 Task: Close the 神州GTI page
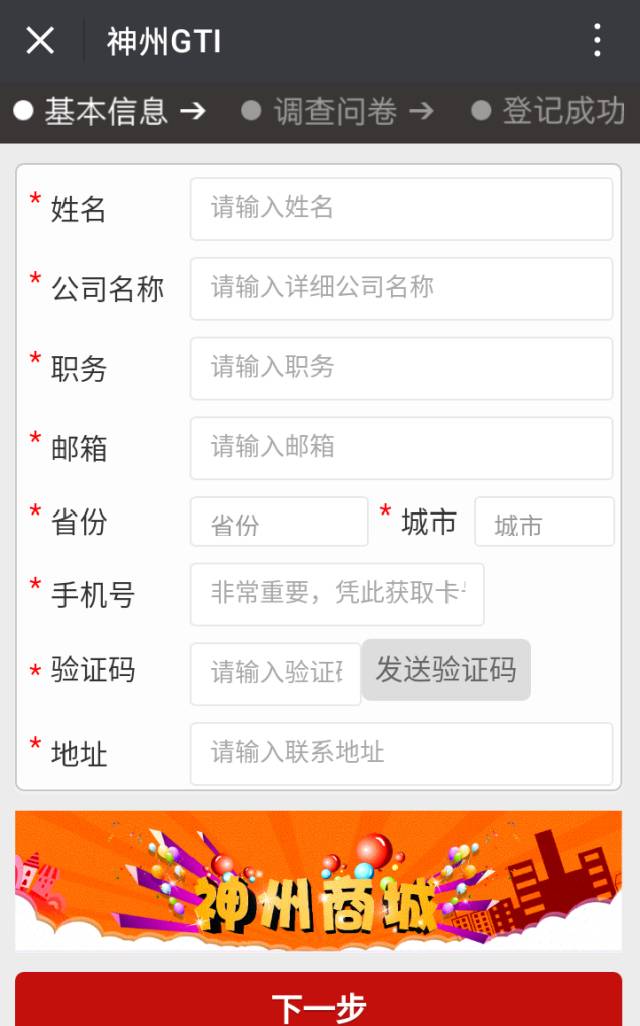point(40,41)
